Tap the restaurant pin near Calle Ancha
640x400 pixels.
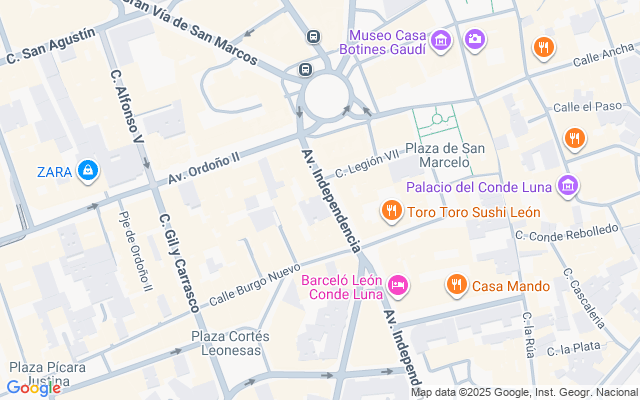pyautogui.click(x=543, y=46)
